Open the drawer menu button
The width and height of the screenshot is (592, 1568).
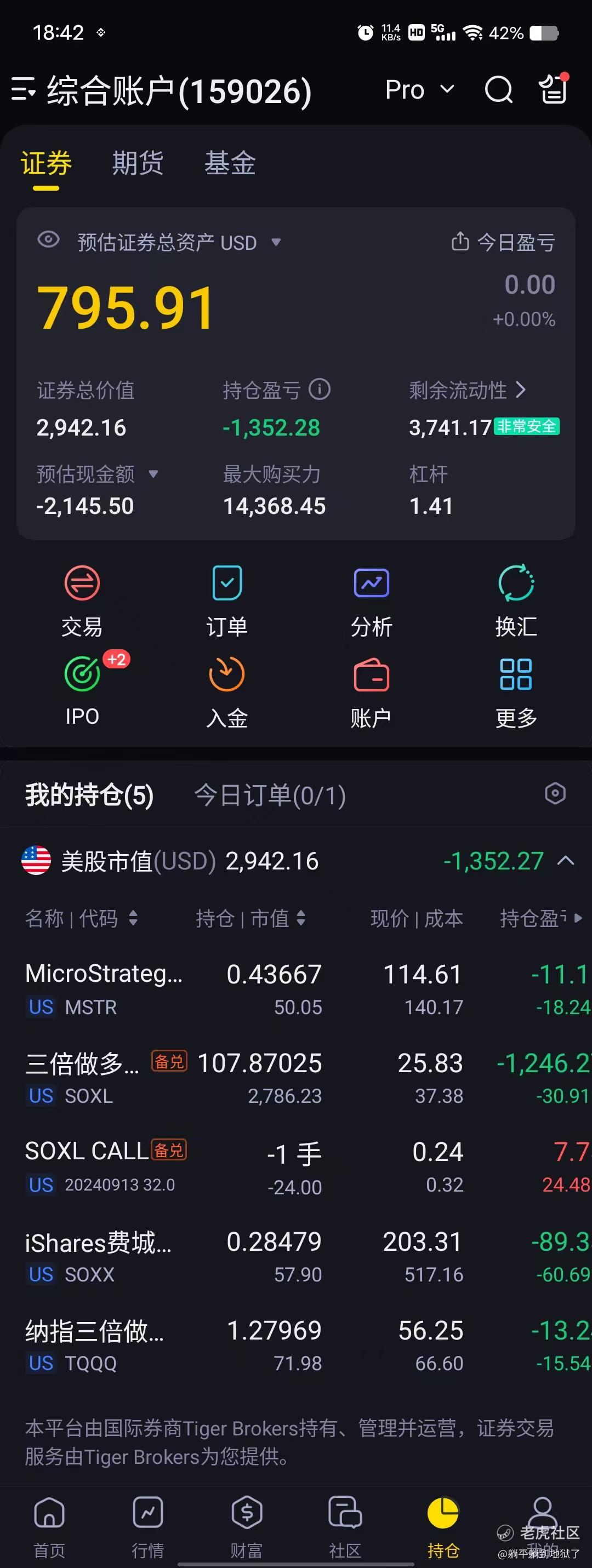click(23, 89)
